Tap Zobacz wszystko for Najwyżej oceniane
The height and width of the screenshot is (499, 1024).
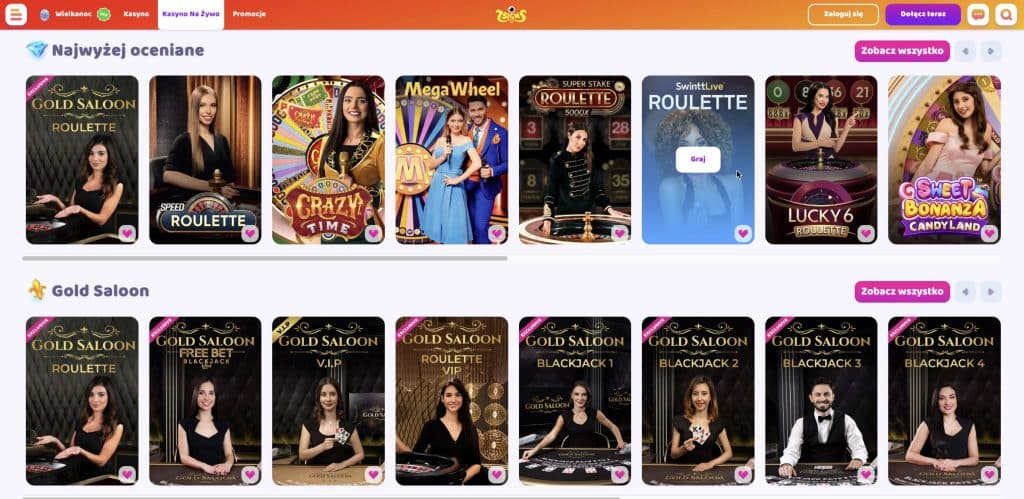902,50
